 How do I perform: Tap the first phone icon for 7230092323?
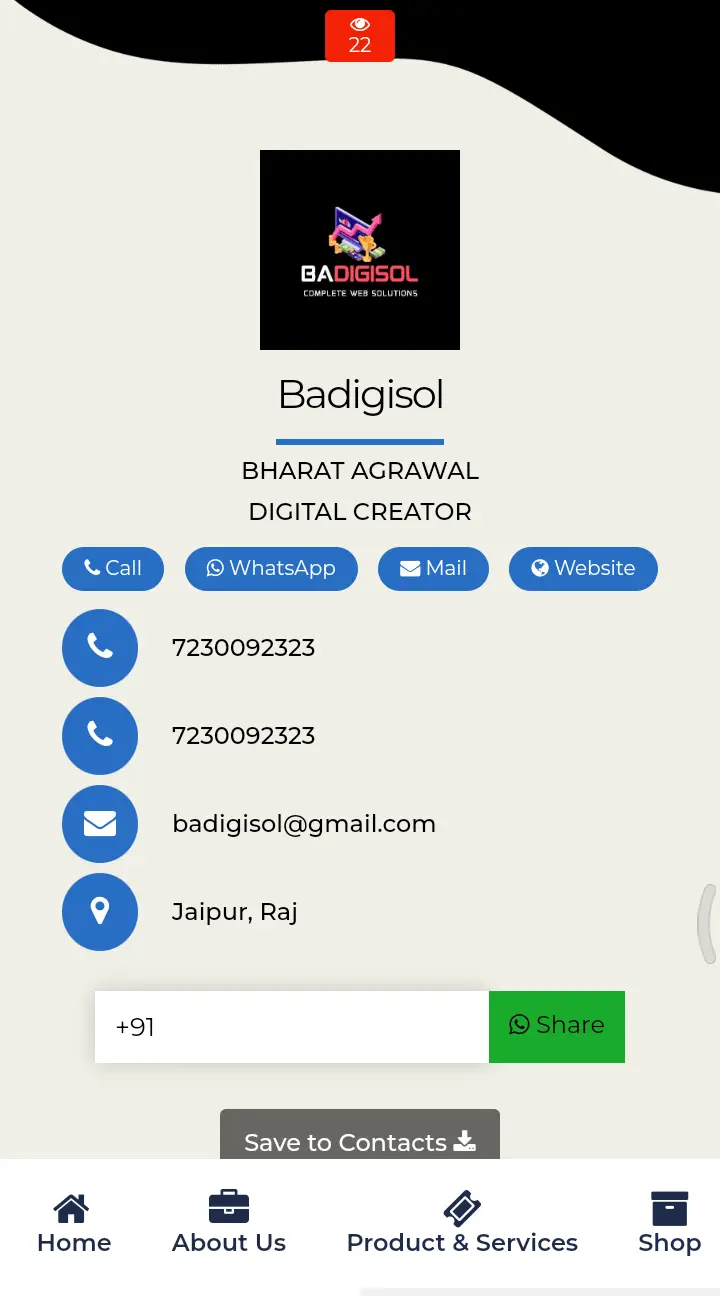[x=100, y=647]
